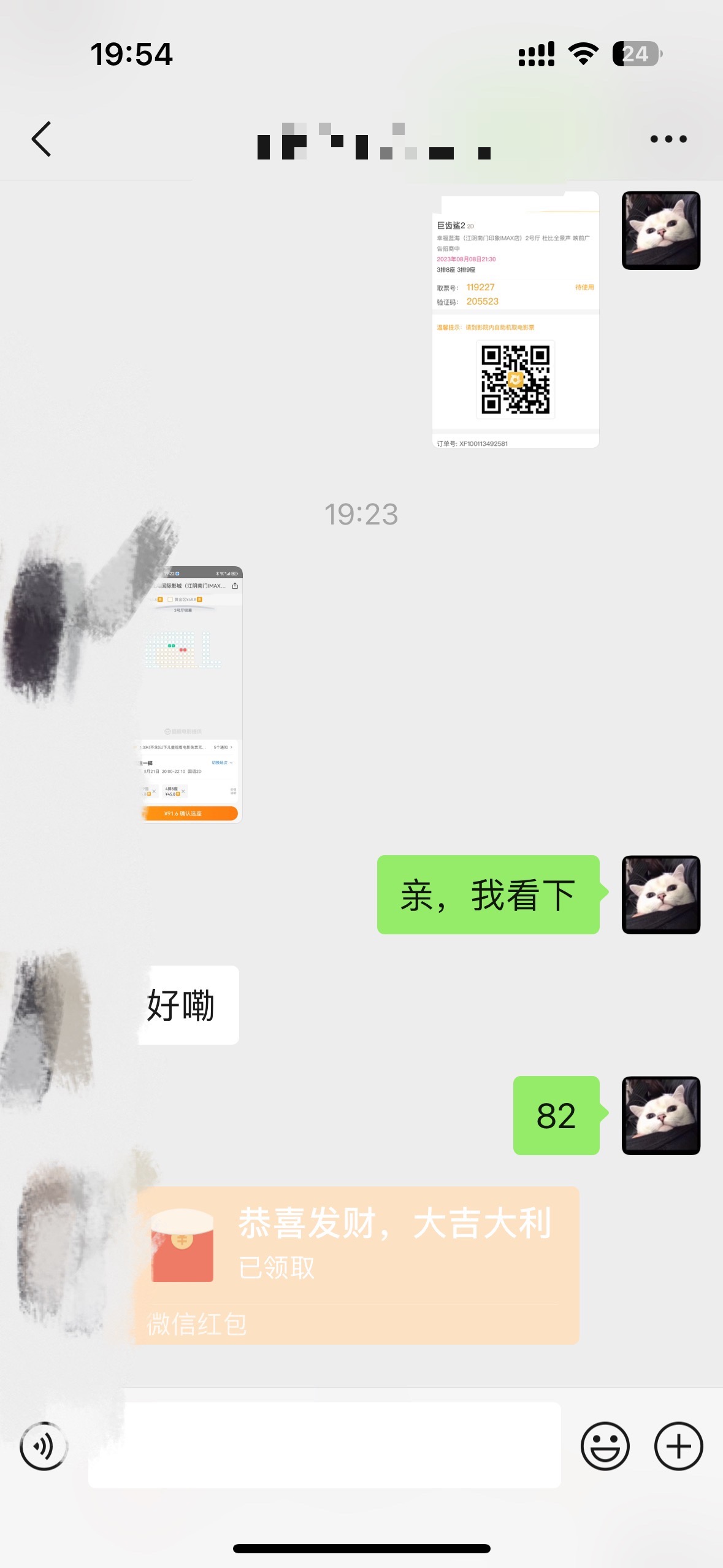Go back to the chat list
The image size is (723, 1568).
pyautogui.click(x=42, y=139)
